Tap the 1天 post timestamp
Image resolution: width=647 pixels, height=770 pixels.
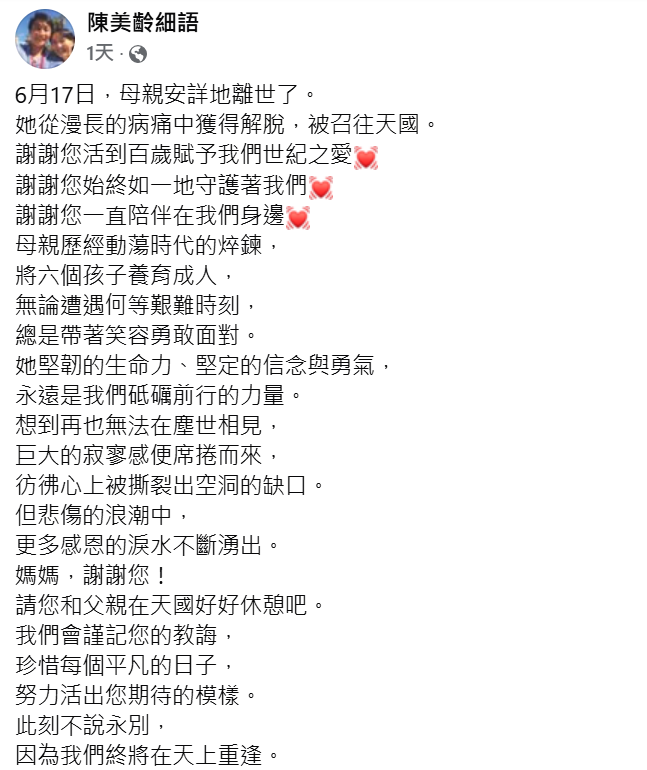point(100,53)
